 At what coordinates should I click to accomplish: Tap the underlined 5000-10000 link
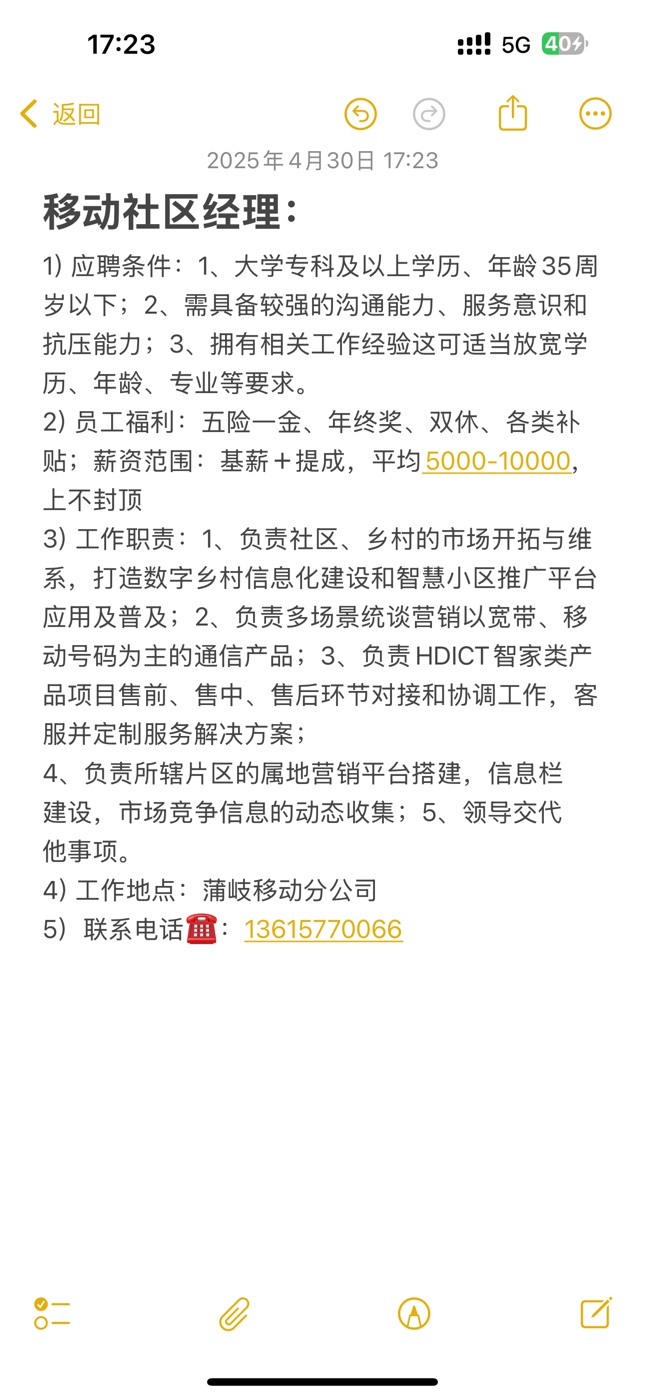(x=498, y=462)
